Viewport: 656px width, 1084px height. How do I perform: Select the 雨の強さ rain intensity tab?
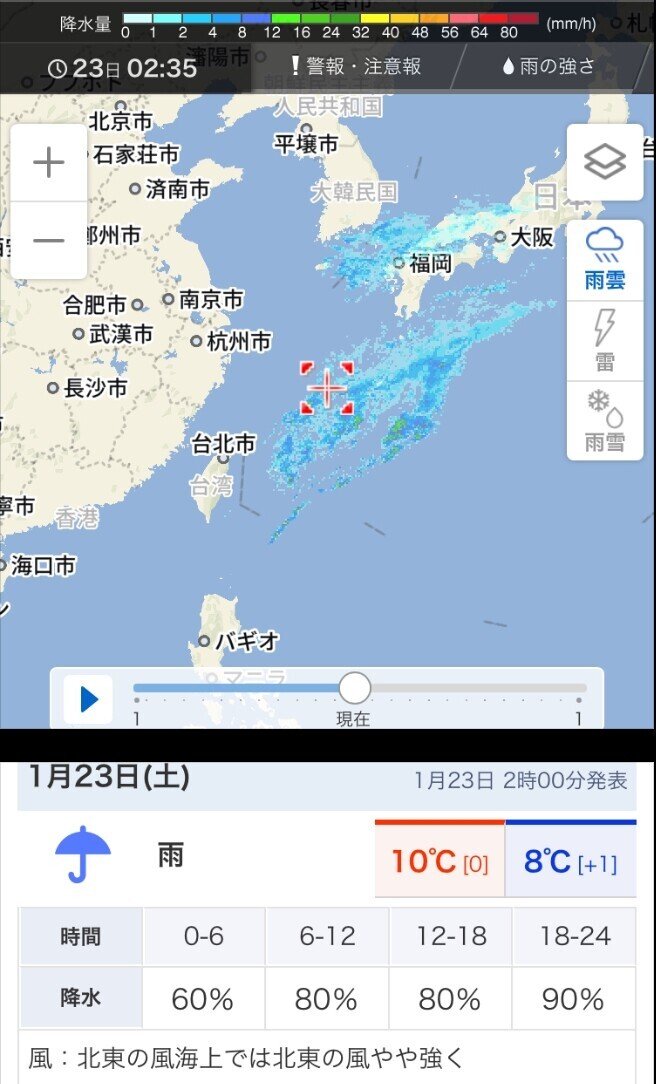[x=548, y=66]
